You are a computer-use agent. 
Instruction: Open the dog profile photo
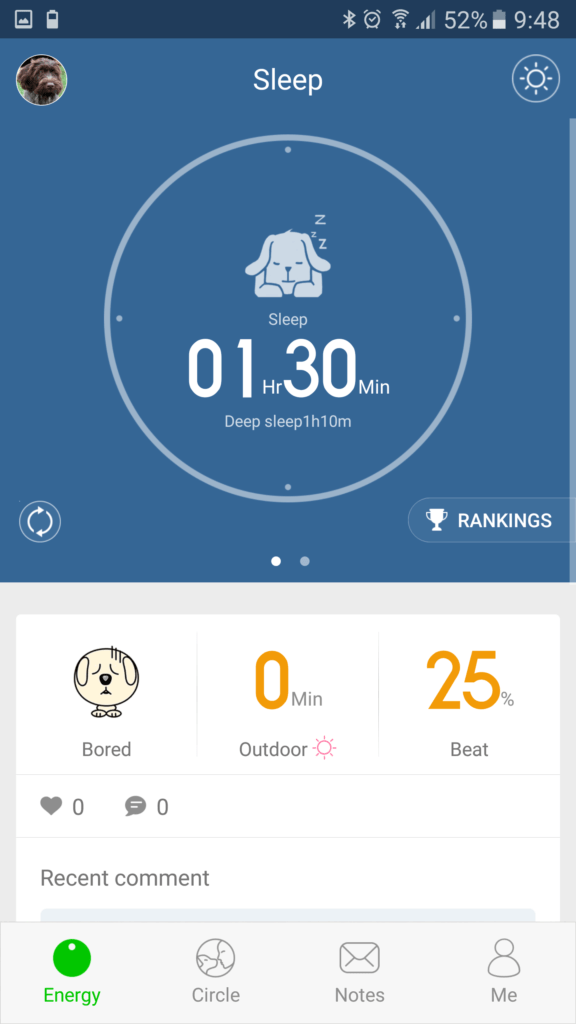tap(41, 80)
